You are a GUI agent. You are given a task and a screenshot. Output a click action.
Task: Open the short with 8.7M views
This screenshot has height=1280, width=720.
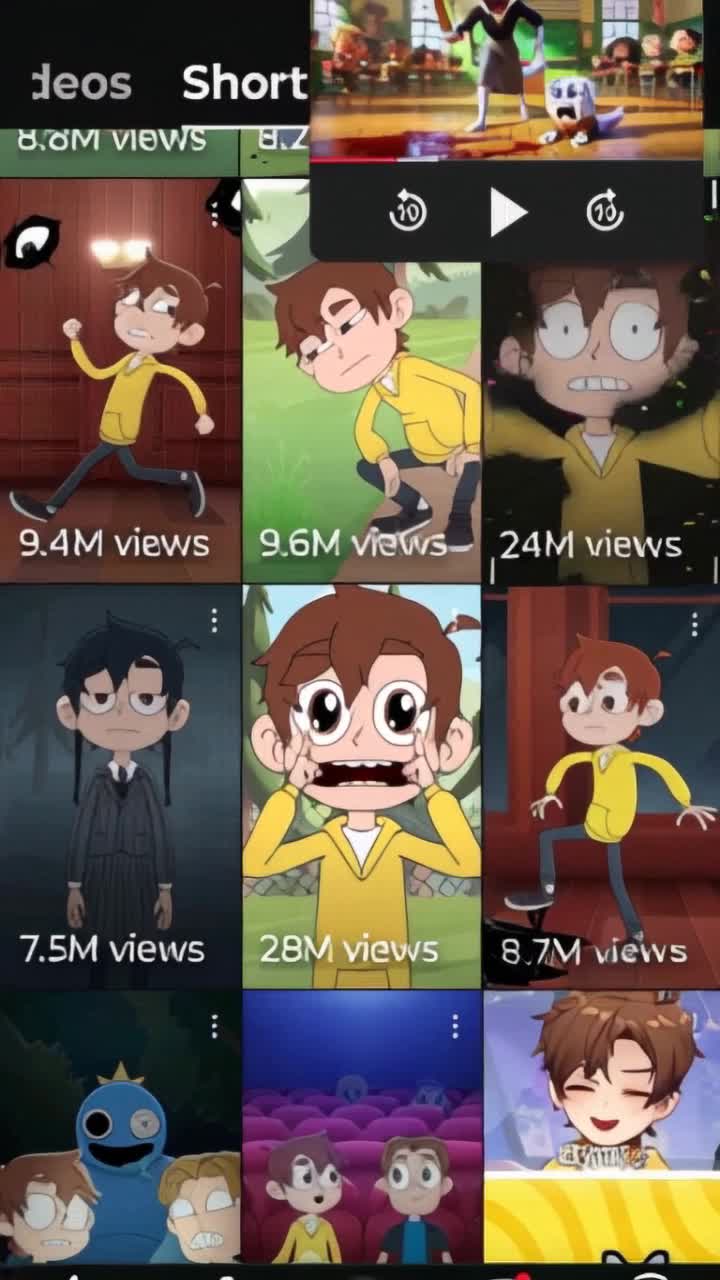tap(601, 790)
